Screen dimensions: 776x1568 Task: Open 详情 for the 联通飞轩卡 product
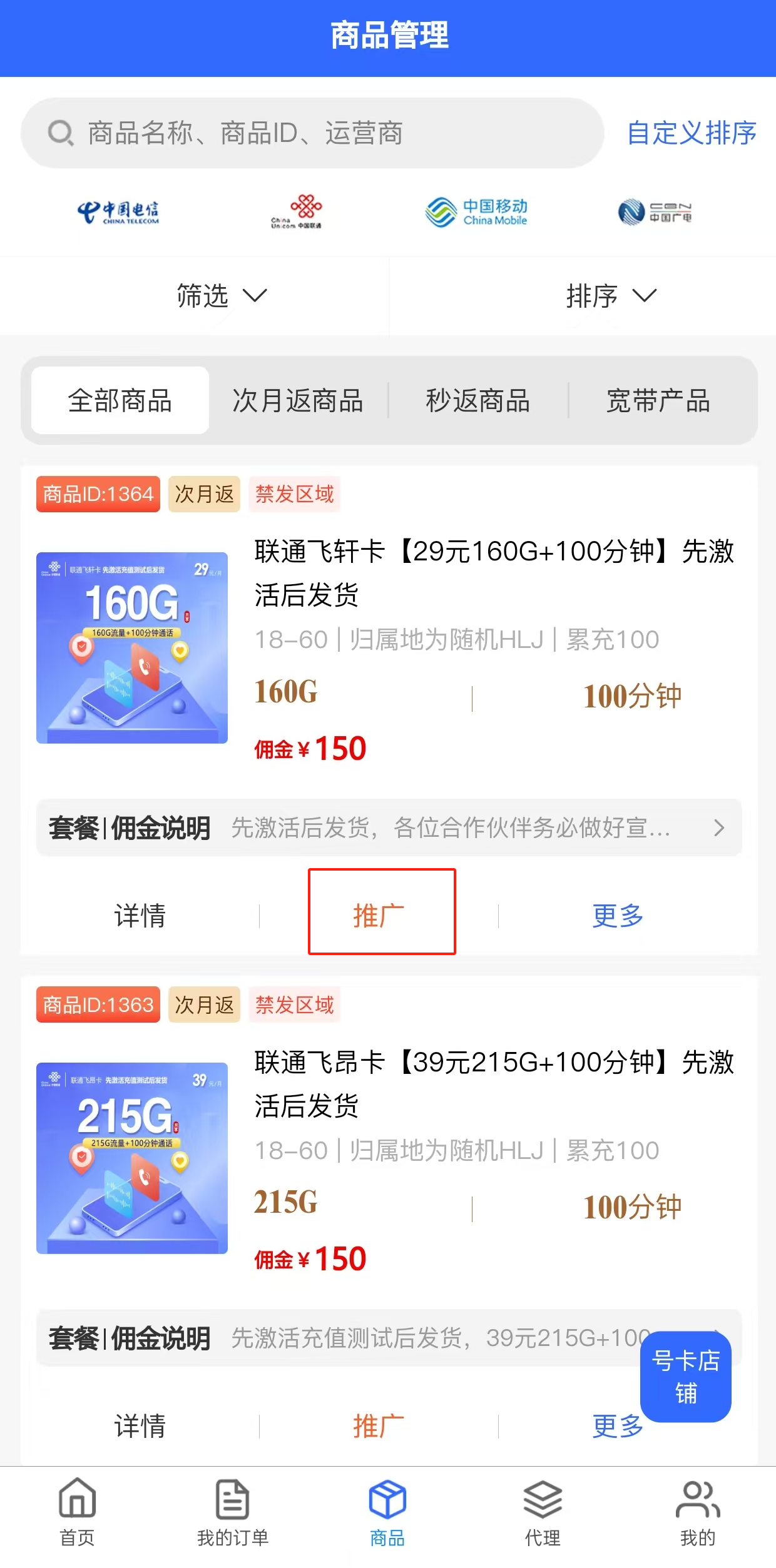tap(140, 916)
